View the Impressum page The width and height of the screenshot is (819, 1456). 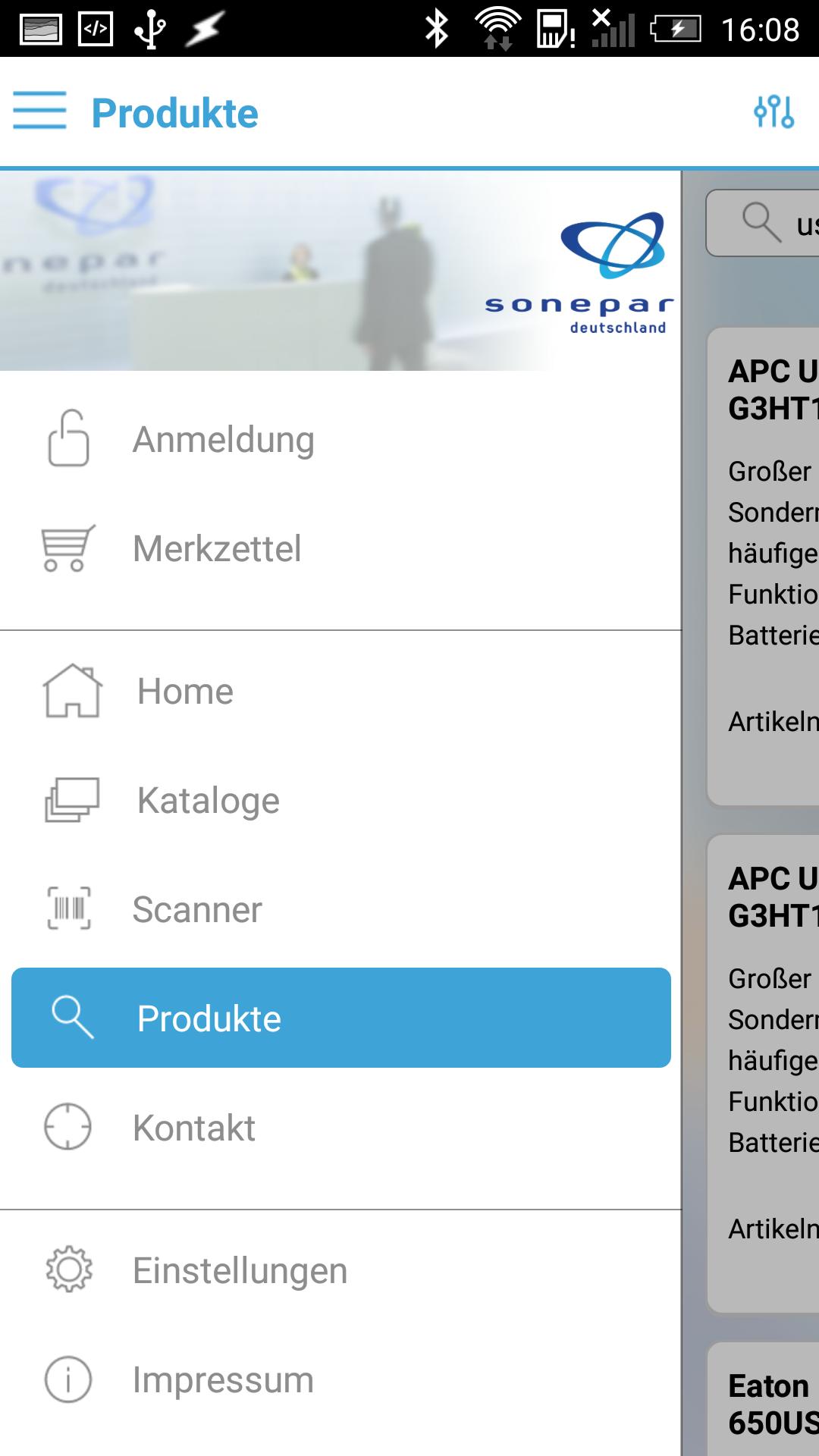[223, 1380]
